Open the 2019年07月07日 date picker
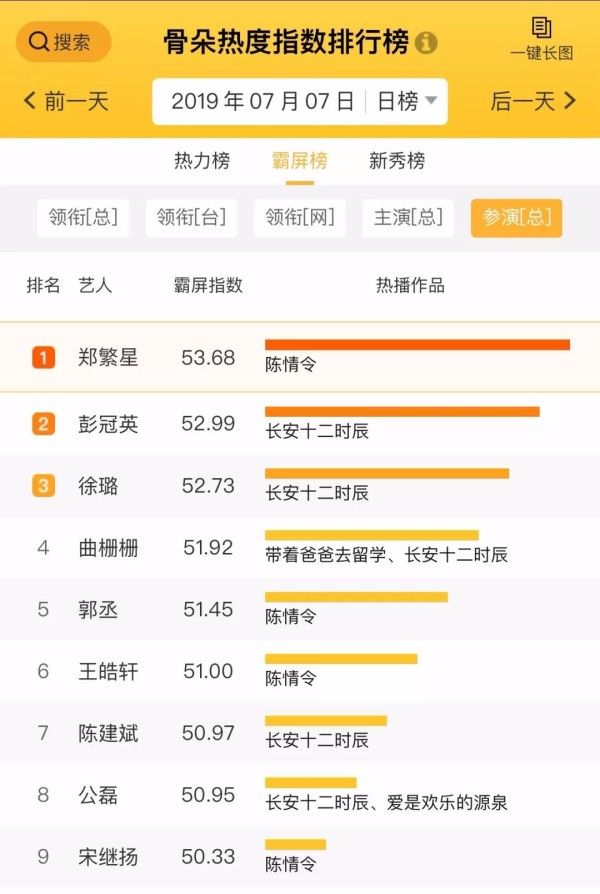The image size is (600, 894). pos(262,101)
